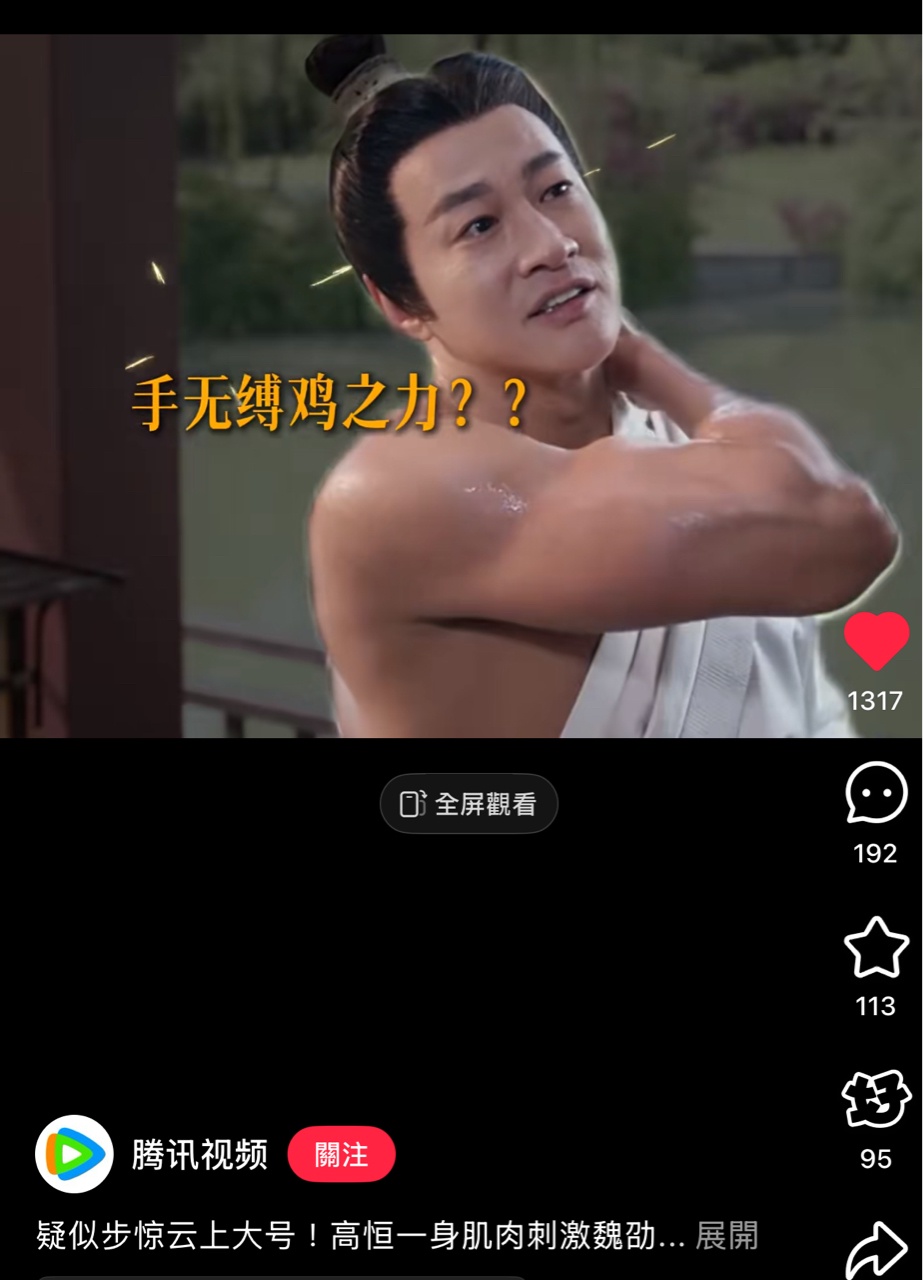Watch in fullscreen via 全屏觀看

469,804
